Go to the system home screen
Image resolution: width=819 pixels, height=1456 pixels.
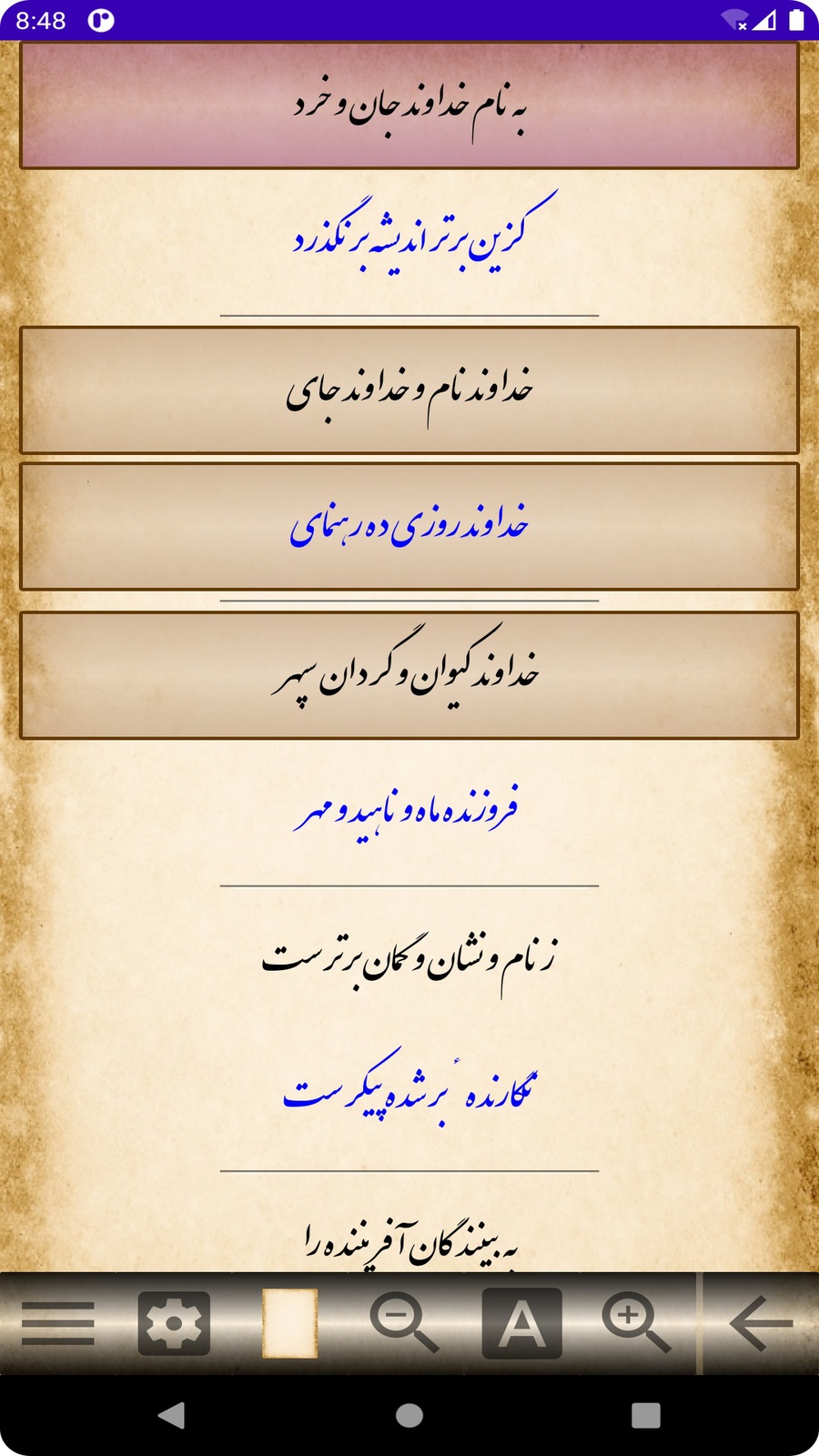409,1415
